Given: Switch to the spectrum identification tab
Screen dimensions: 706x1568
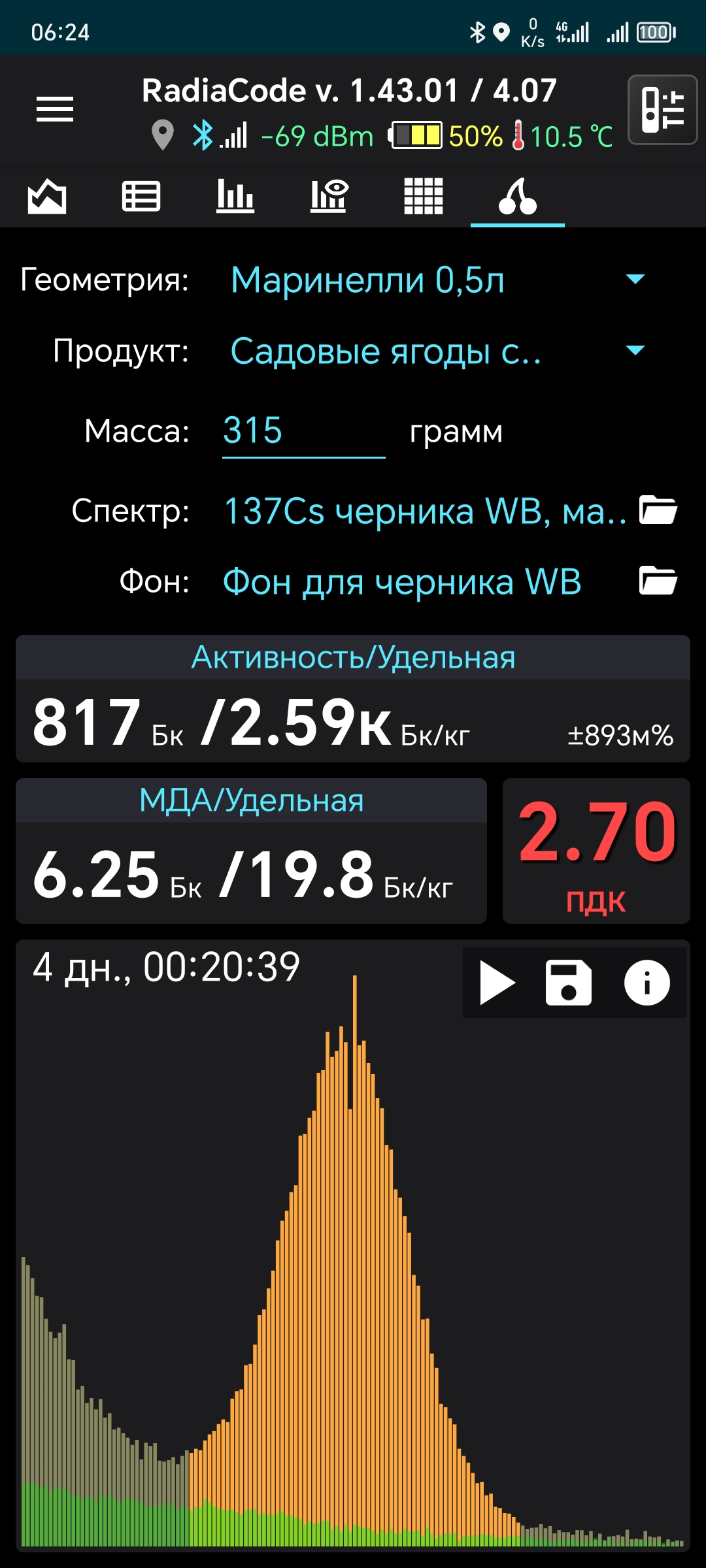Looking at the screenshot, I should pos(329,196).
